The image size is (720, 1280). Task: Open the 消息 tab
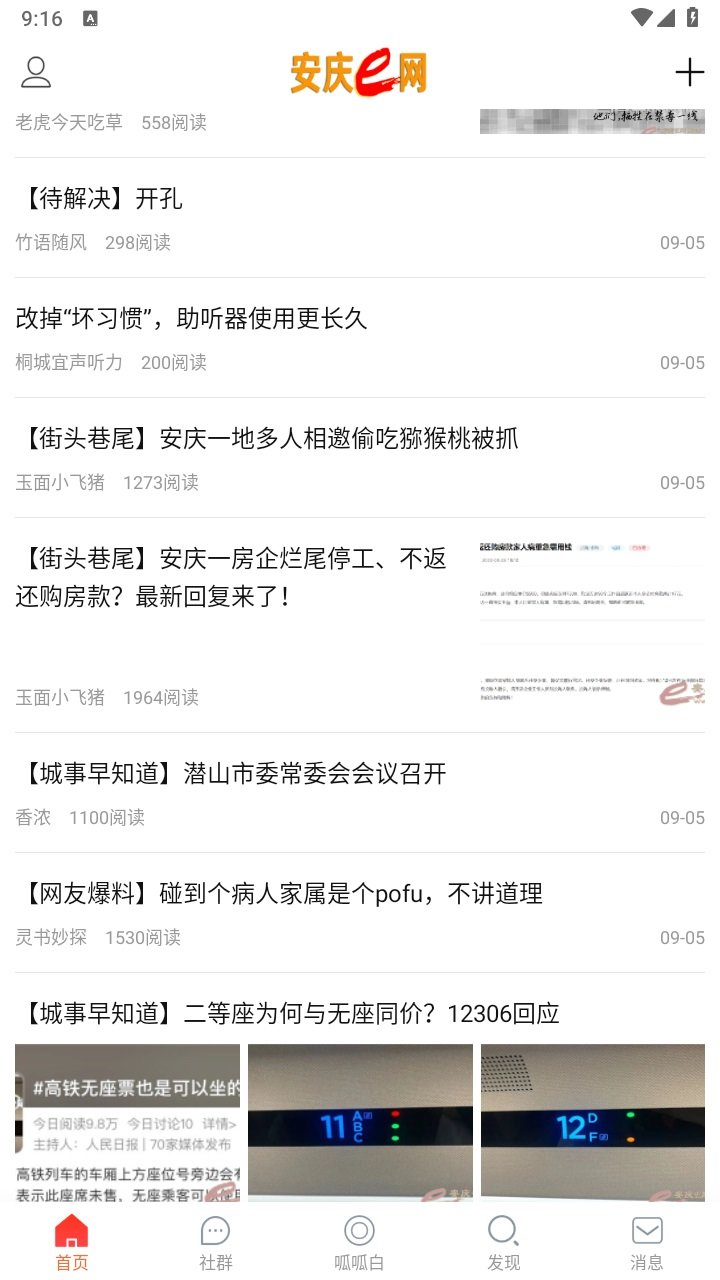647,1243
